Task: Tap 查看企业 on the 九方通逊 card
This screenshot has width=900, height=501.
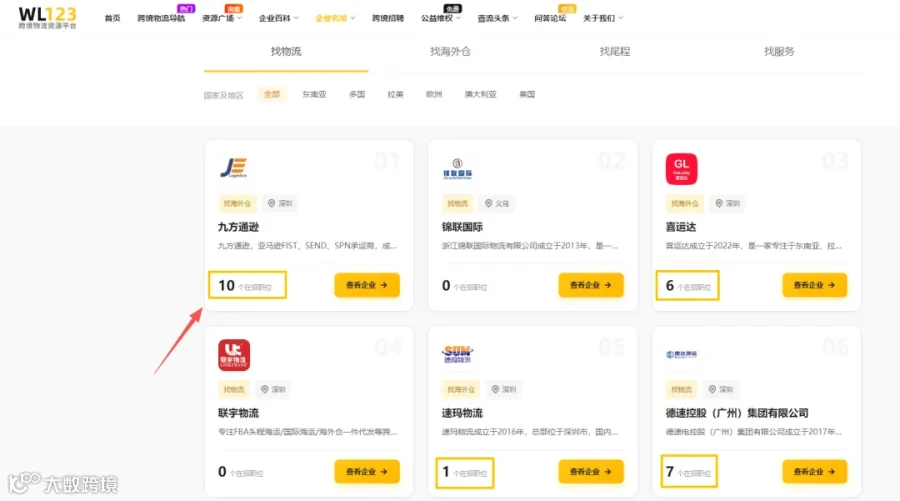Action: pyautogui.click(x=367, y=285)
